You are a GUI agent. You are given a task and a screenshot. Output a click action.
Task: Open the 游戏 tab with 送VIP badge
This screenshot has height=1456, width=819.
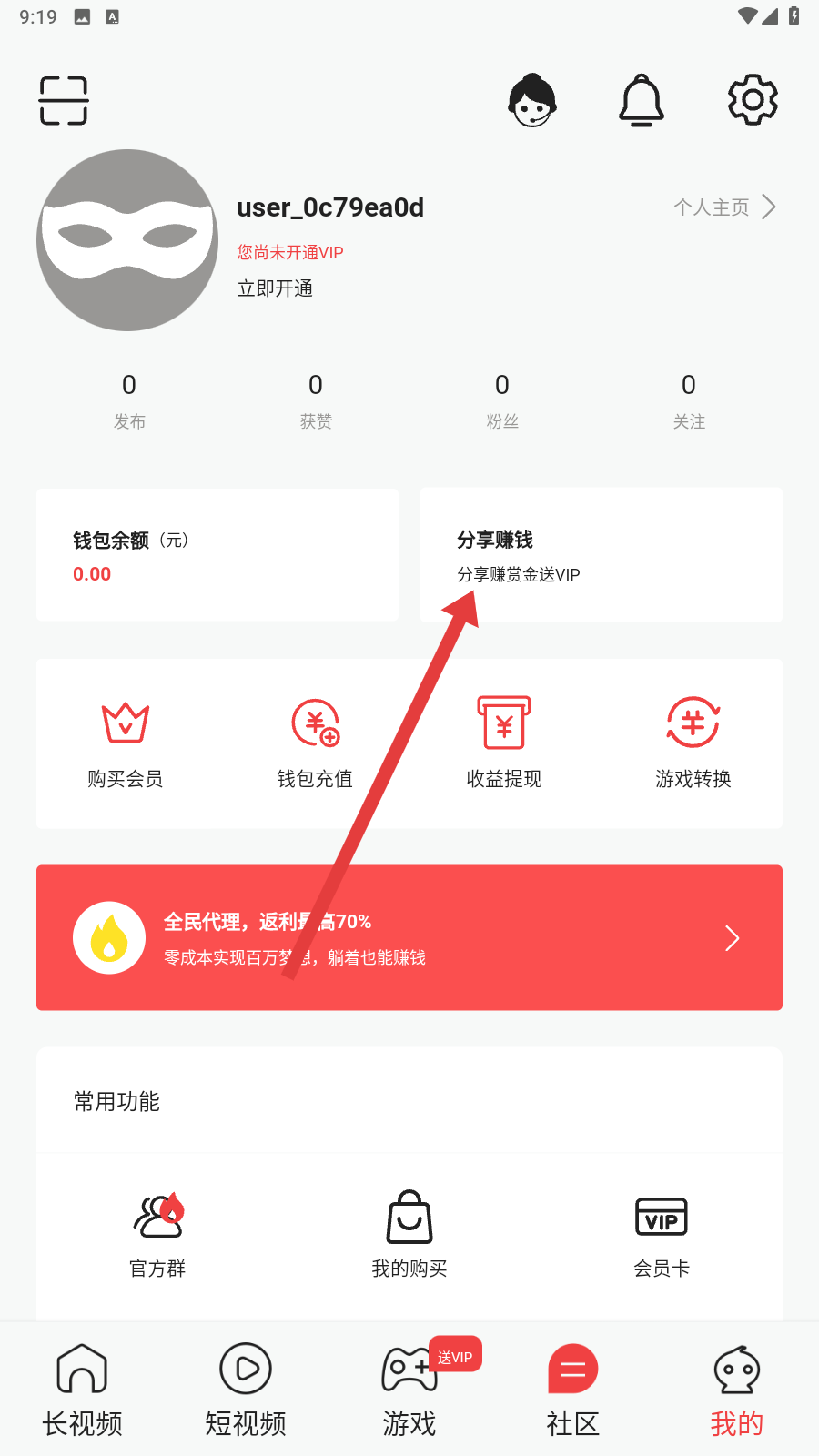tap(409, 1388)
